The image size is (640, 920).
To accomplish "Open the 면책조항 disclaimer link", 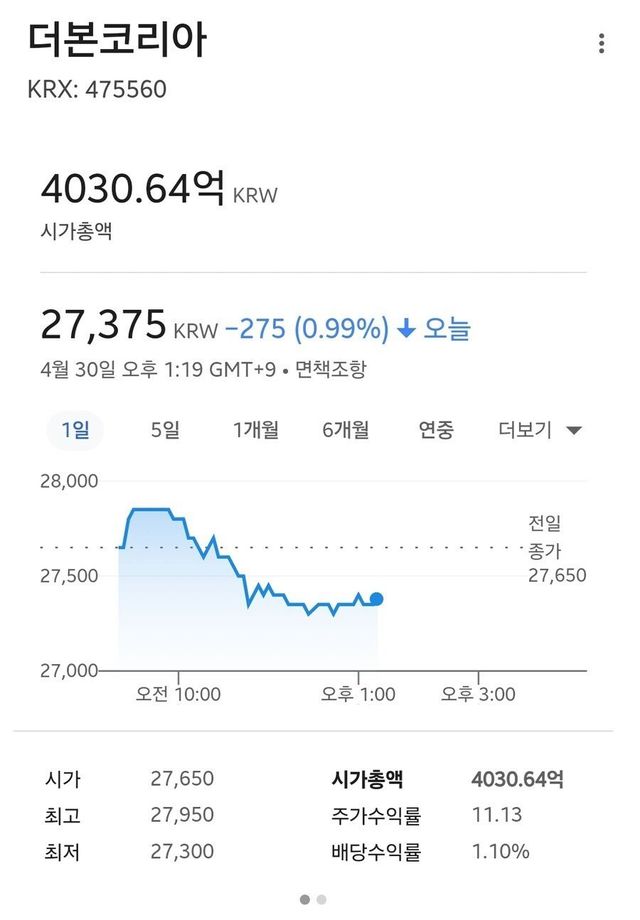I will [x=330, y=370].
